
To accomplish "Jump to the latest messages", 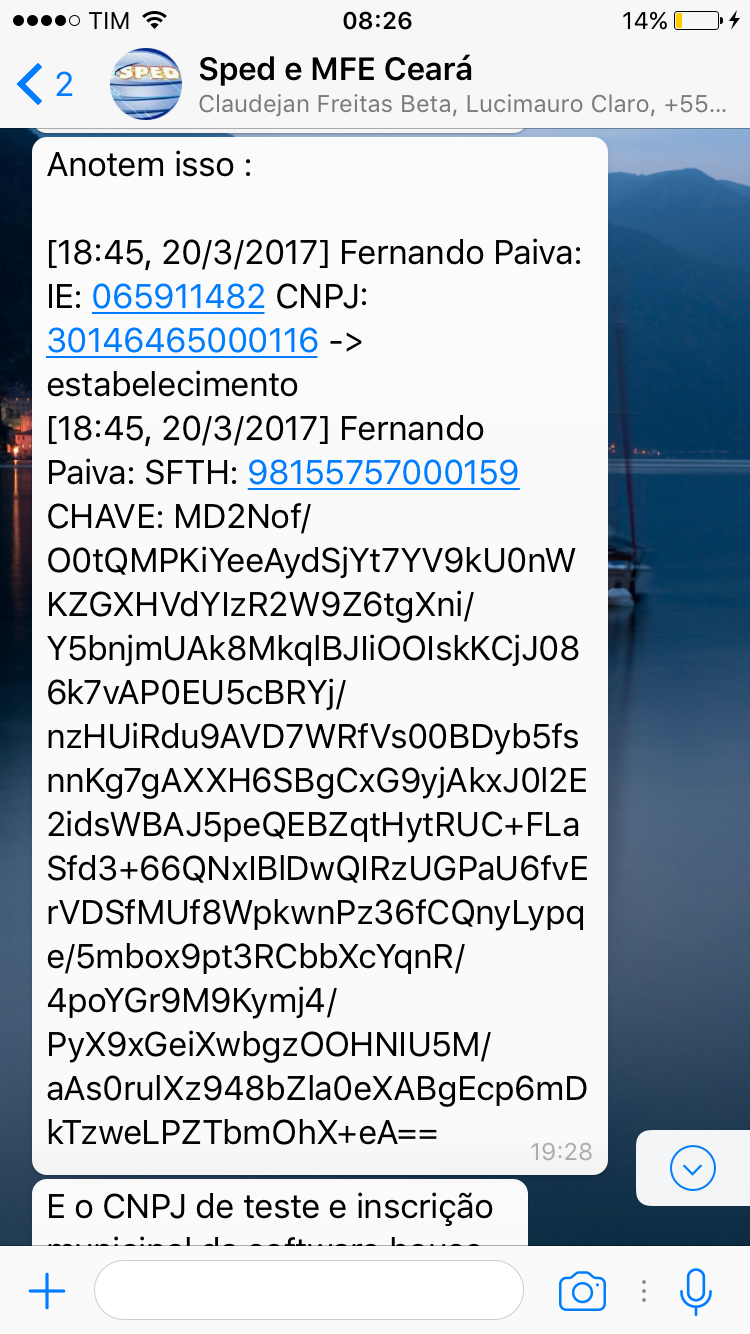I will coord(693,1167).
